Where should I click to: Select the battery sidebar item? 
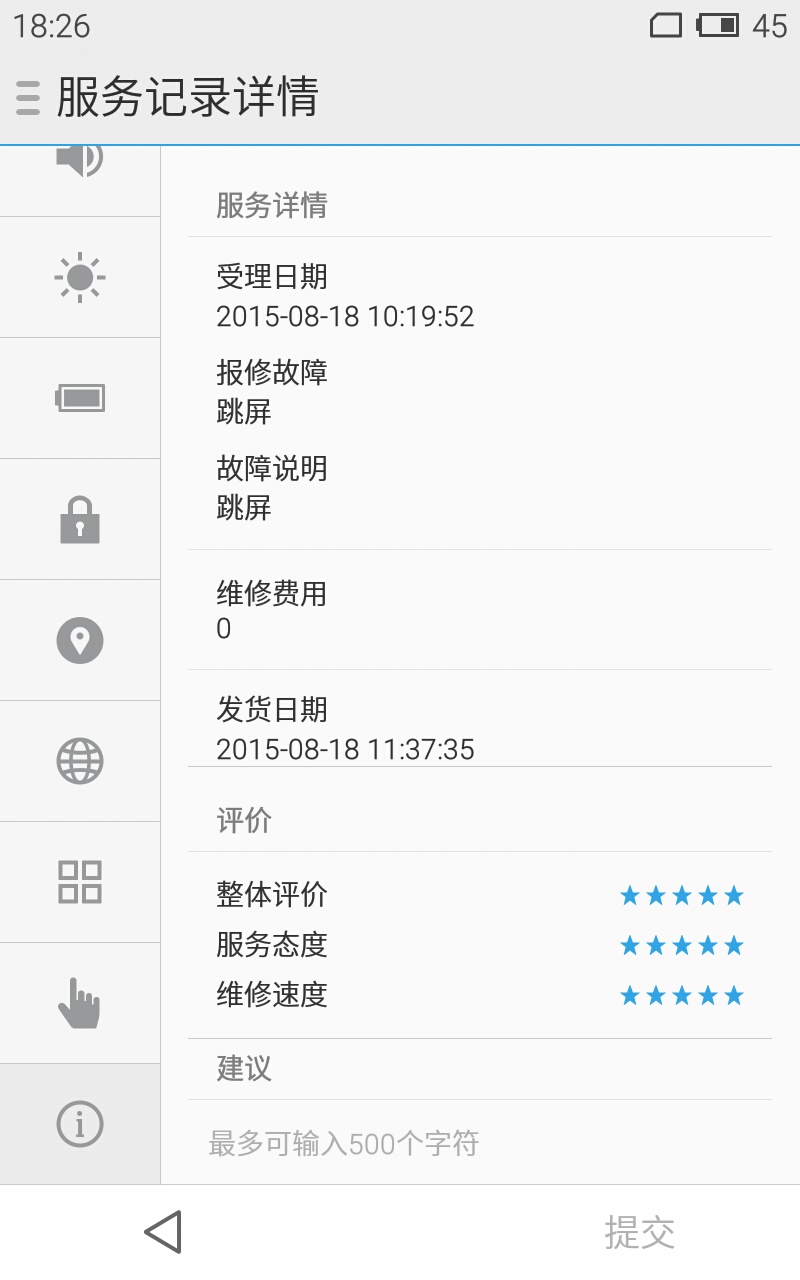point(80,398)
